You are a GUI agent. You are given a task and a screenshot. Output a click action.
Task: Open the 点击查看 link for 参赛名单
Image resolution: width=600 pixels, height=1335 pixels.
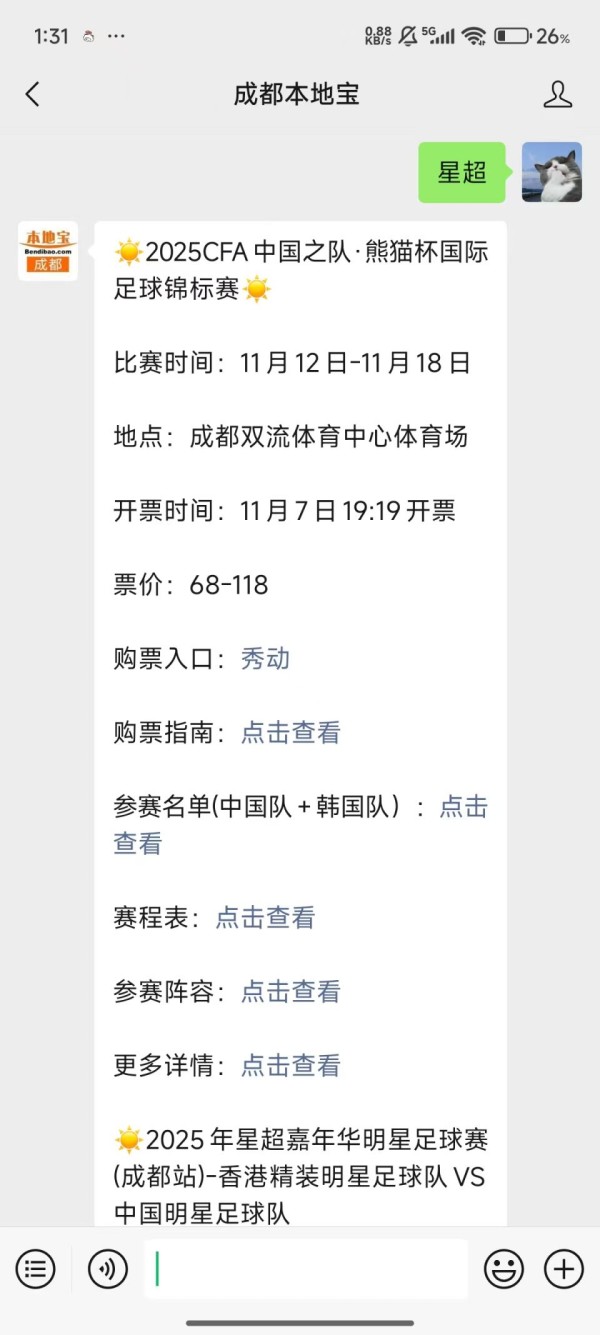coord(463,807)
